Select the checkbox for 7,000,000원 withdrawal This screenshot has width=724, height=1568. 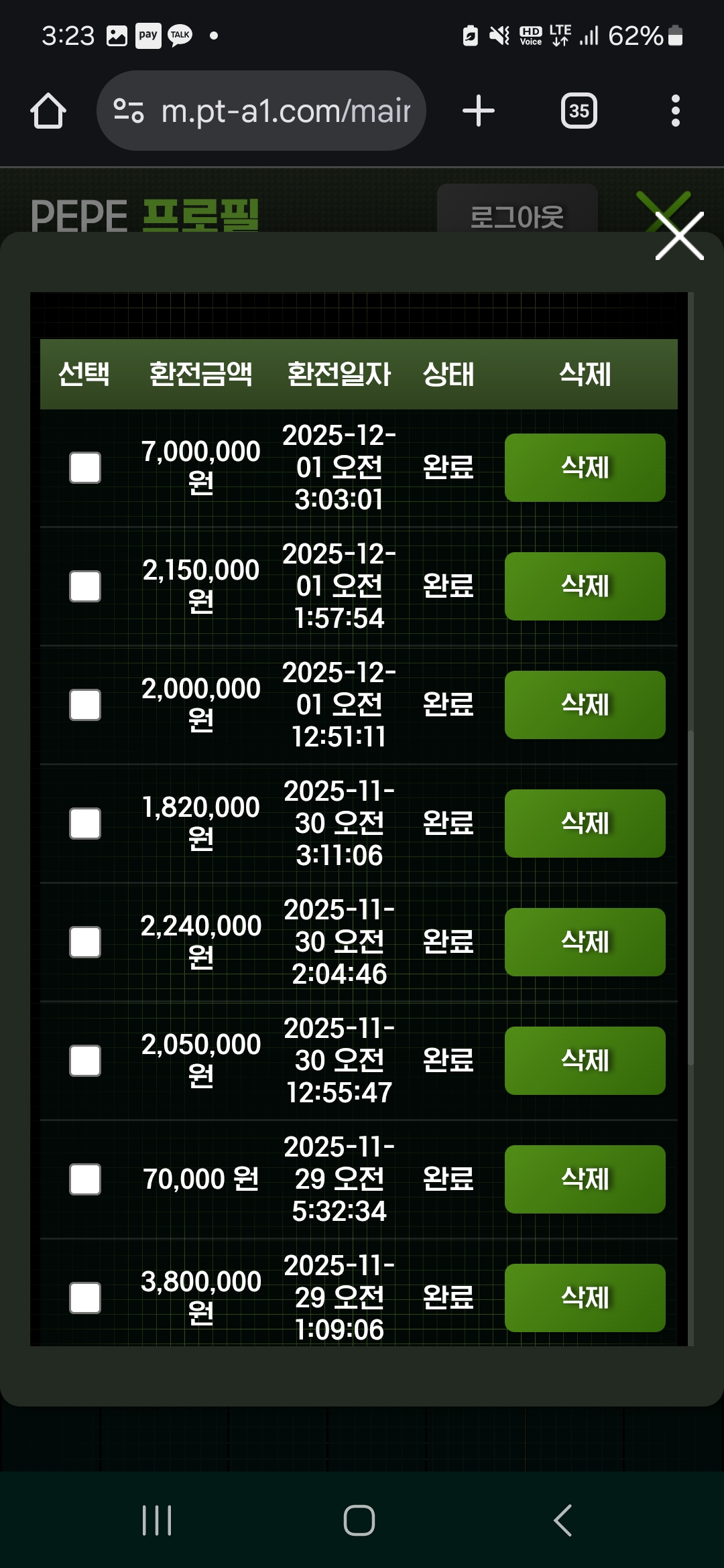tap(85, 468)
